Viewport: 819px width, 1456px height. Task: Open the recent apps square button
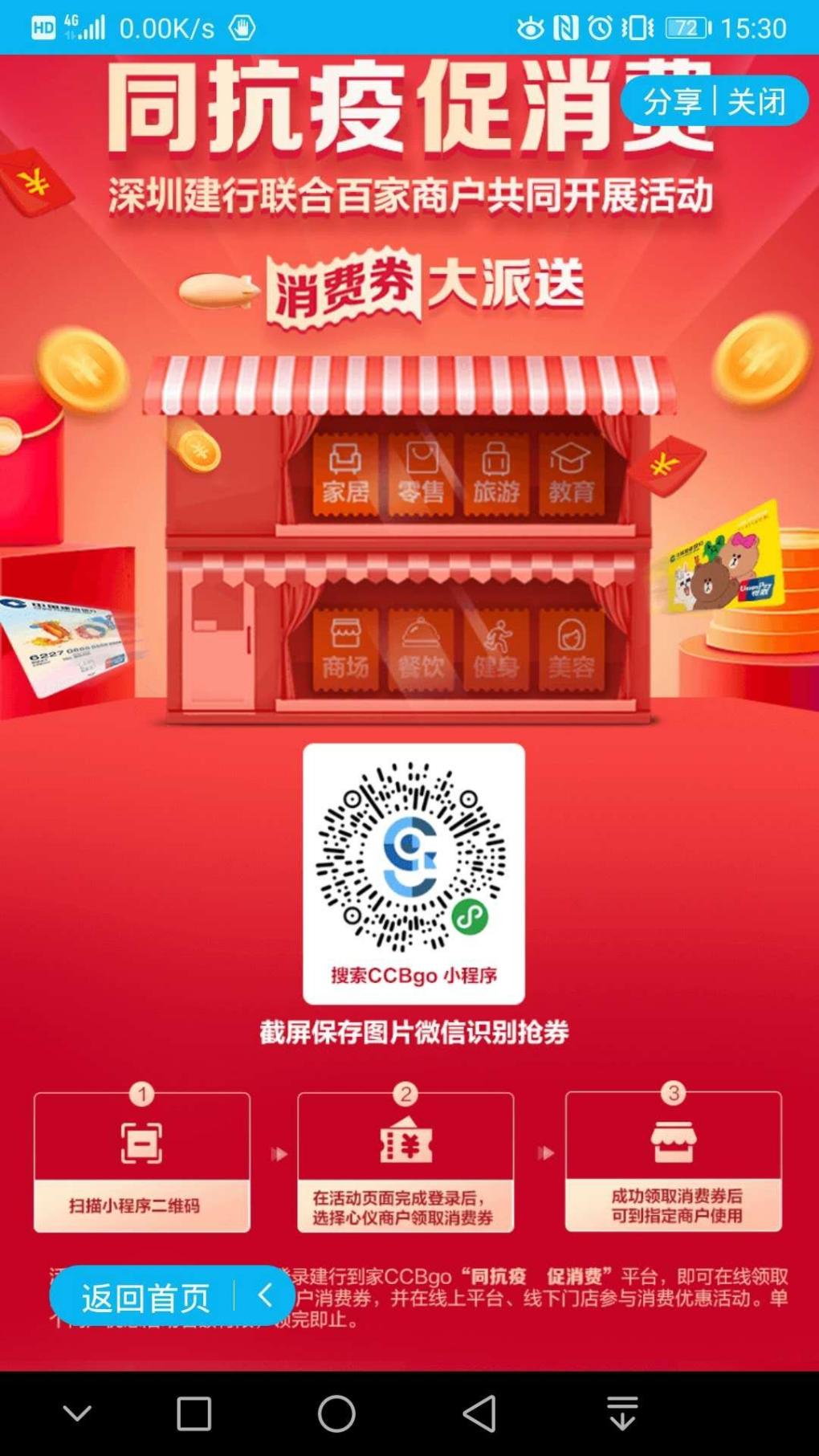pos(194,1413)
